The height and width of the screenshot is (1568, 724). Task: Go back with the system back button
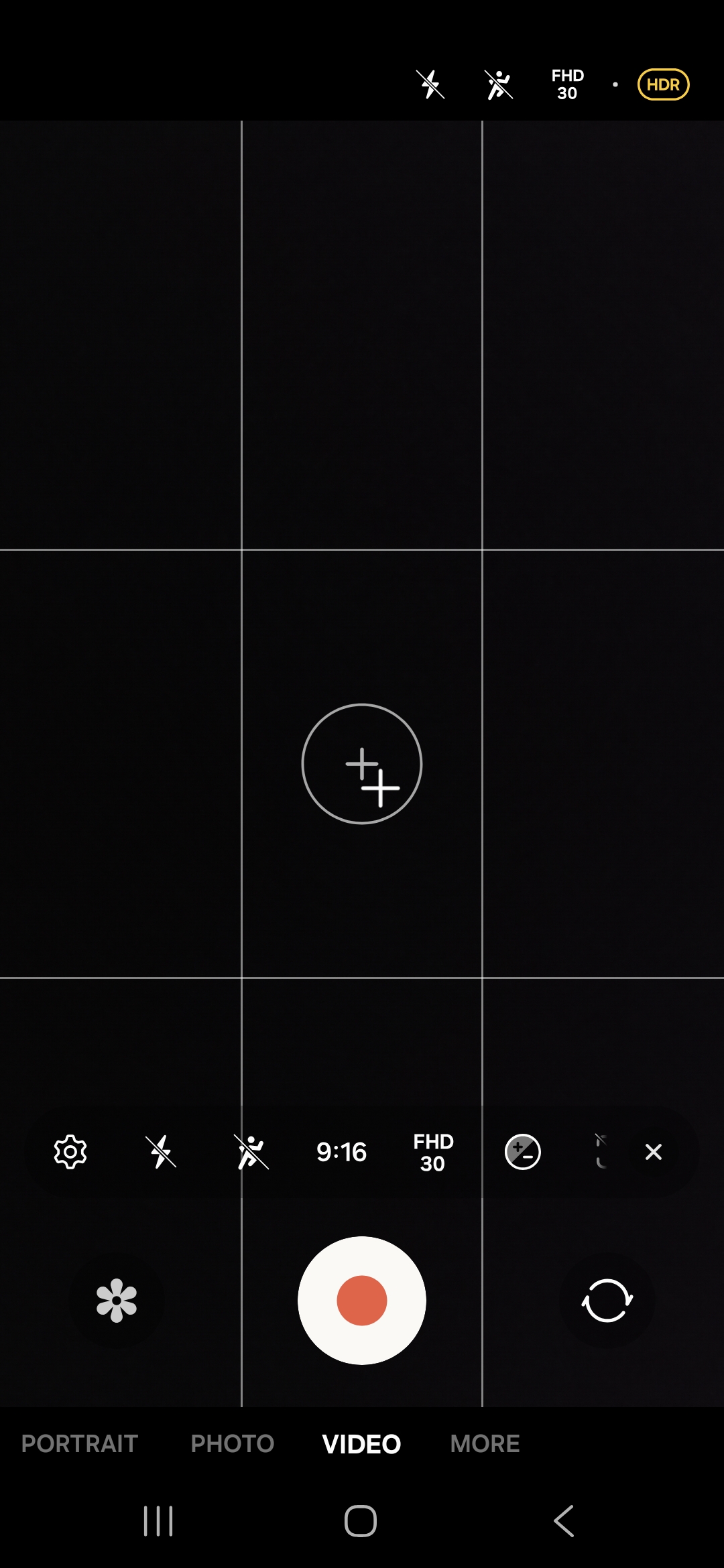point(564,1521)
